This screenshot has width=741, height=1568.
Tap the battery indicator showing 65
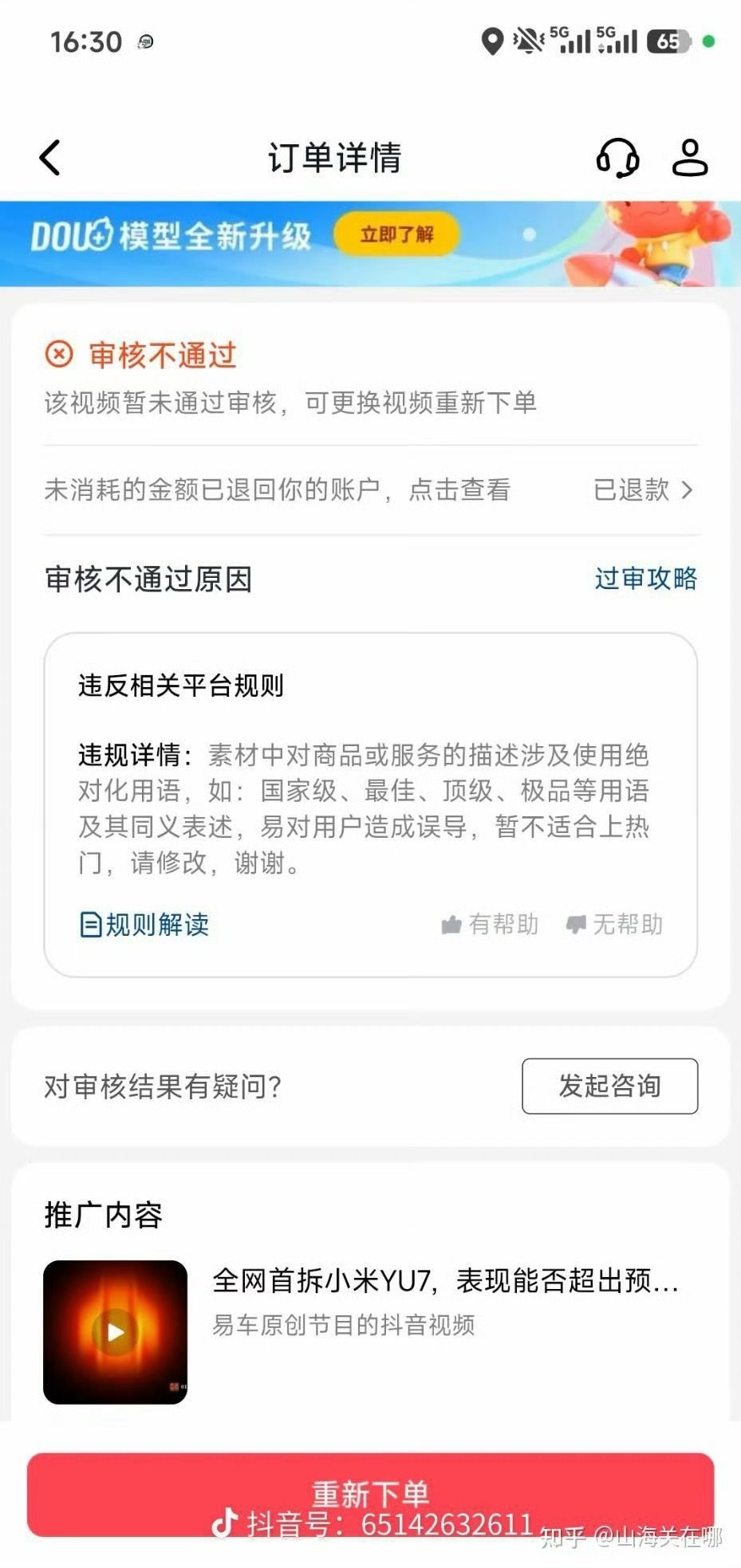[670, 40]
